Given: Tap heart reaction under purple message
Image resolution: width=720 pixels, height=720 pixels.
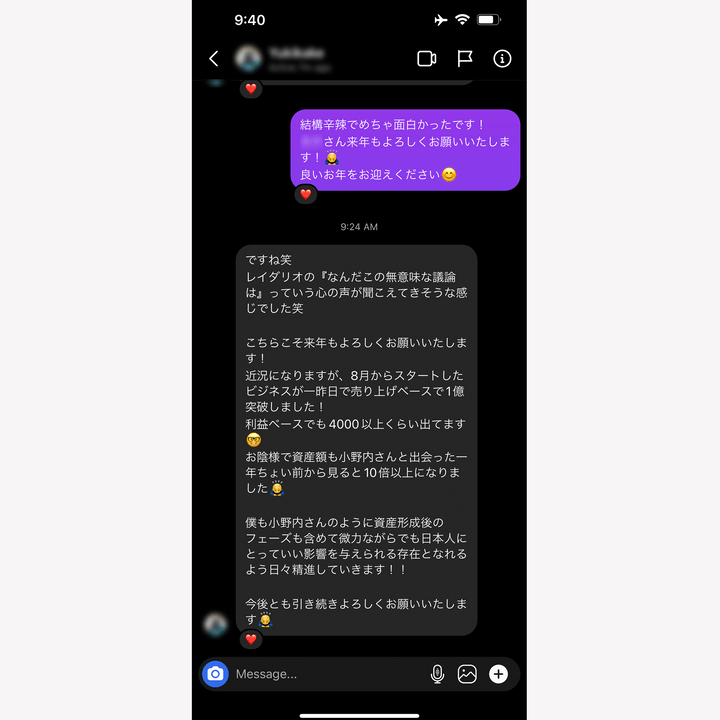Looking at the screenshot, I should [x=306, y=194].
